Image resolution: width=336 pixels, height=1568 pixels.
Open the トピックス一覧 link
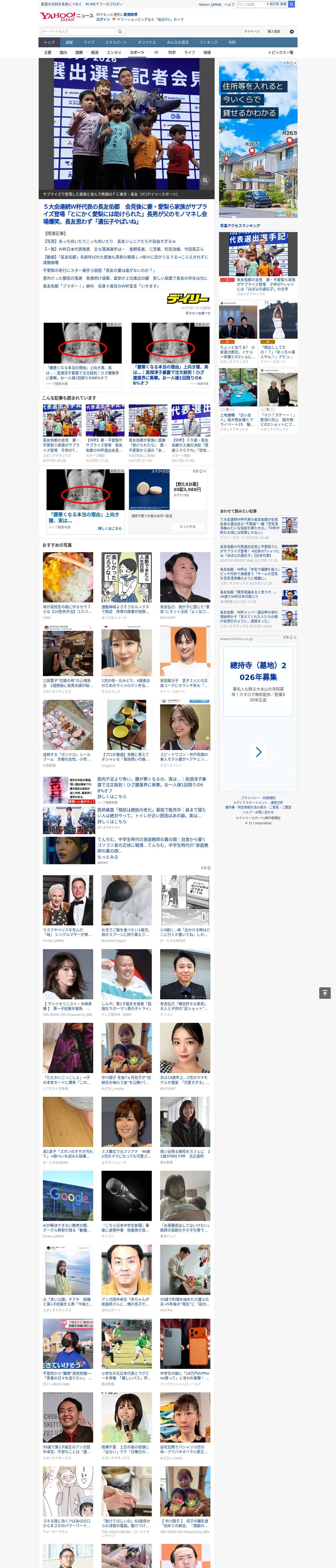click(x=281, y=52)
